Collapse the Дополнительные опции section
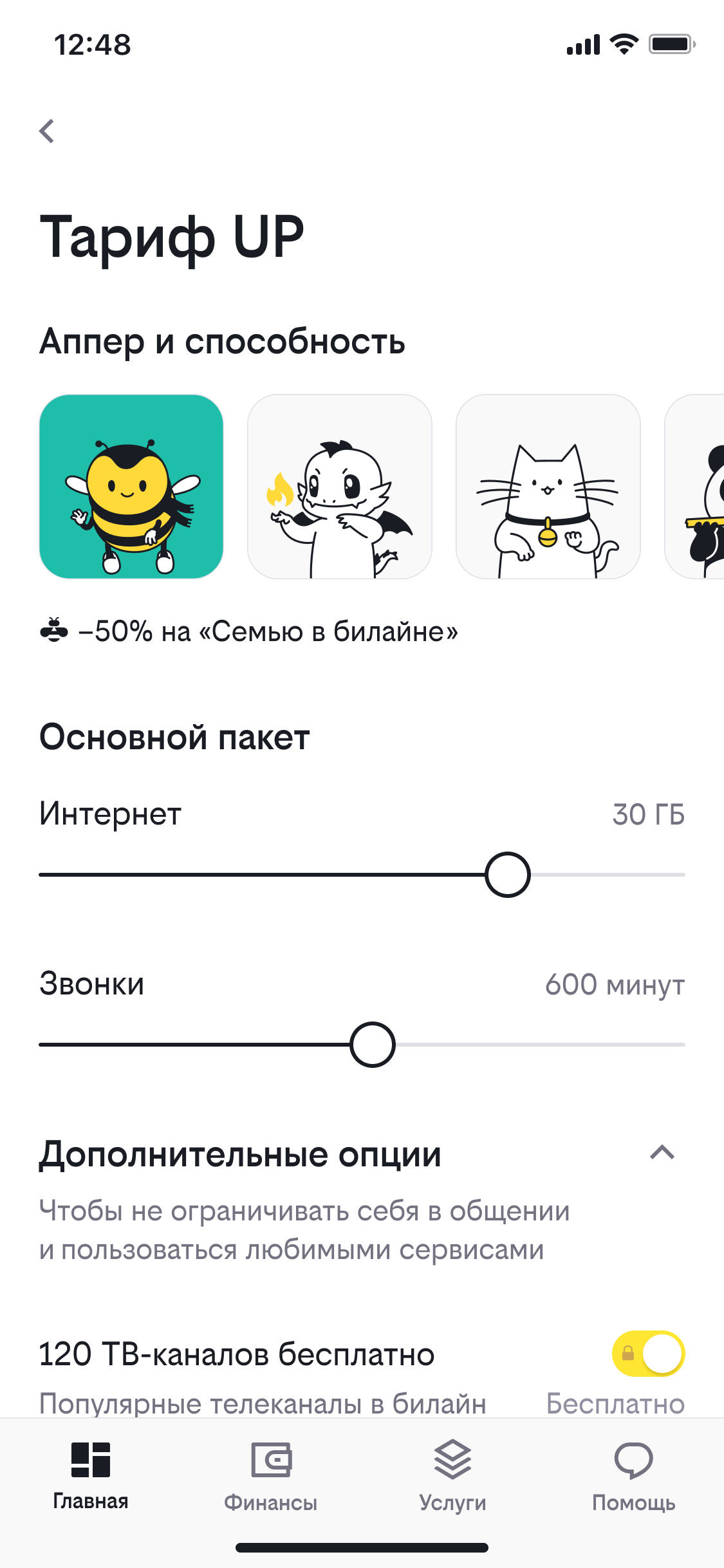 (662, 1152)
